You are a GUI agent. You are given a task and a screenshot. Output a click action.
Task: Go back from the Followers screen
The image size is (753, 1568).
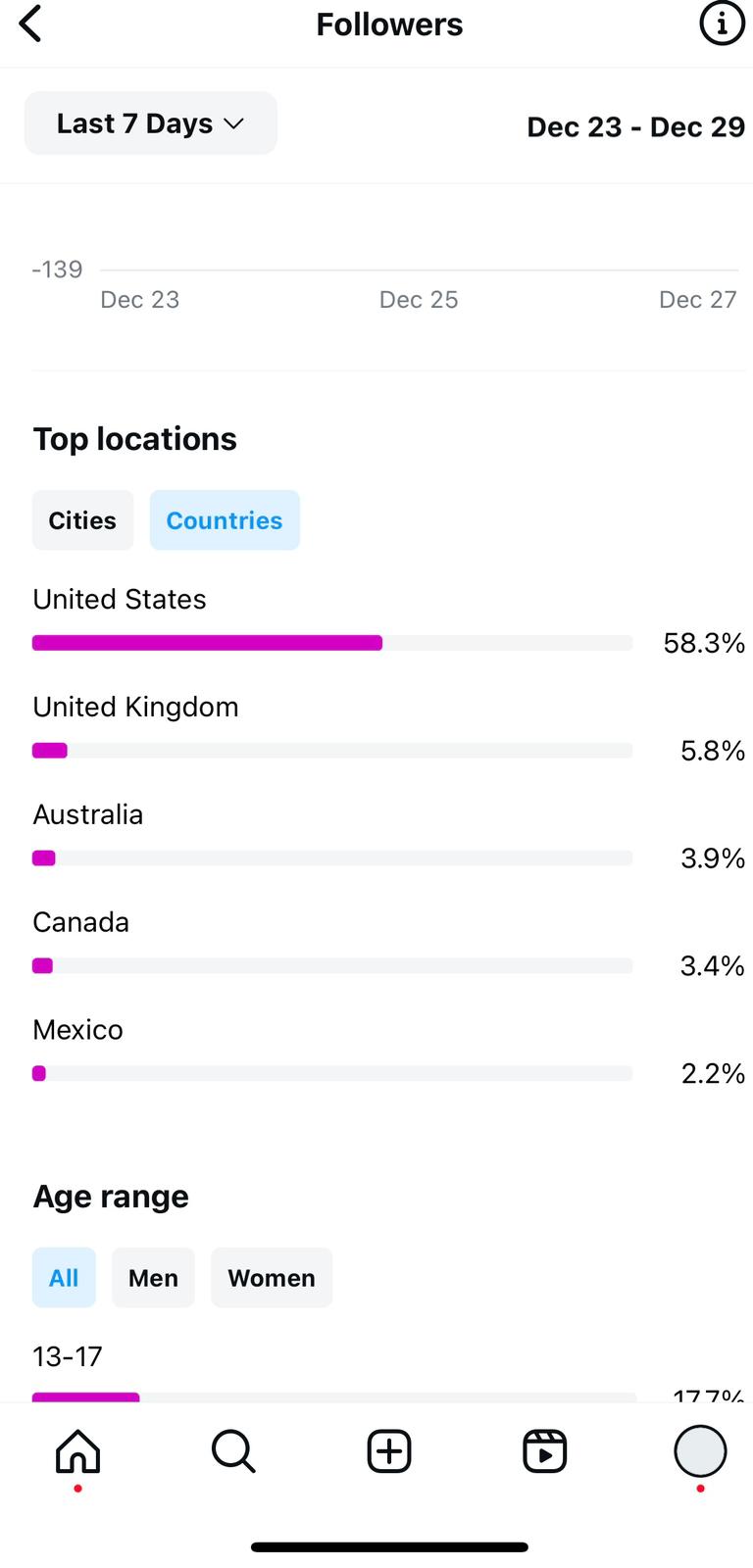[x=30, y=24]
